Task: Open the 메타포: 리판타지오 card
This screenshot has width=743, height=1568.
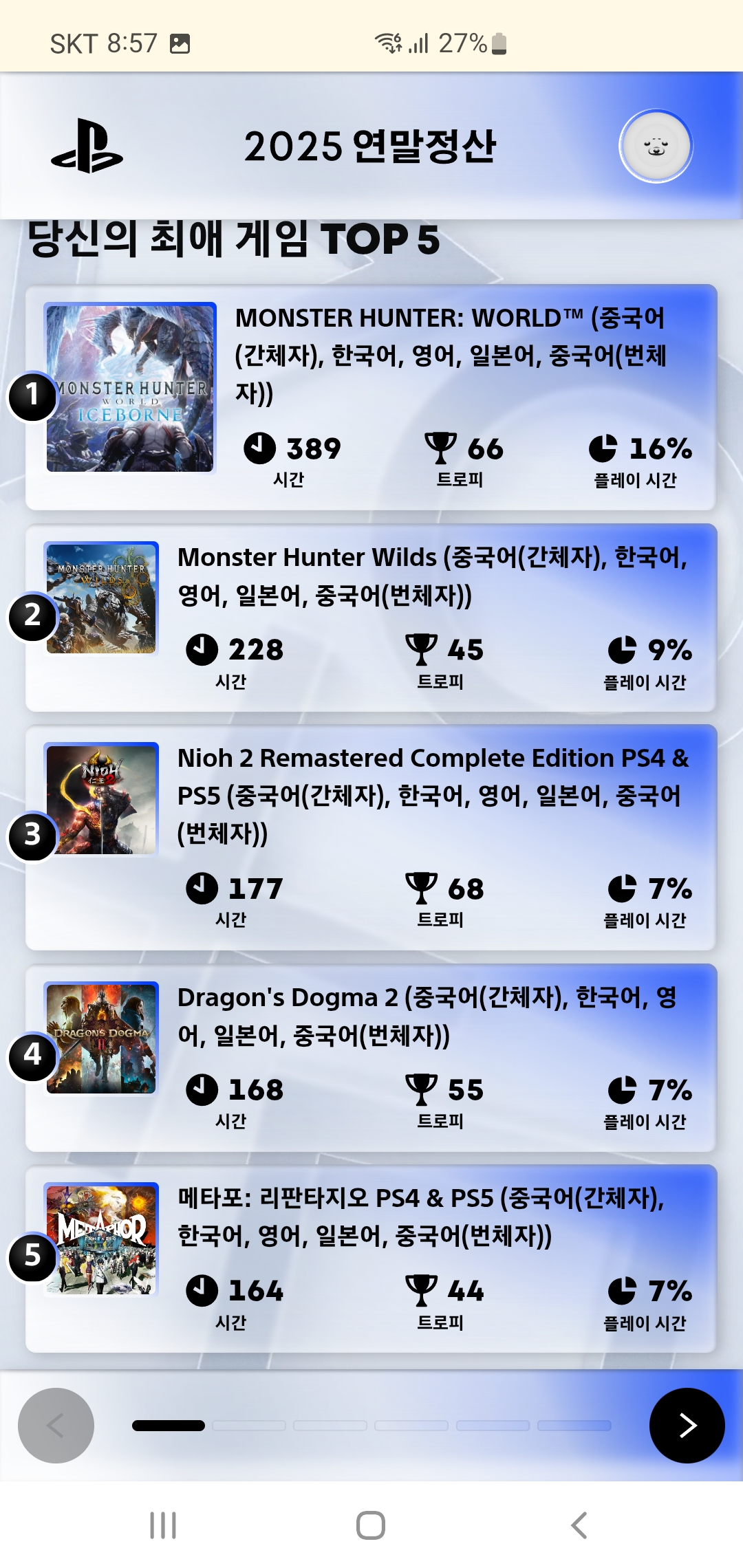Action: pyautogui.click(x=370, y=1258)
